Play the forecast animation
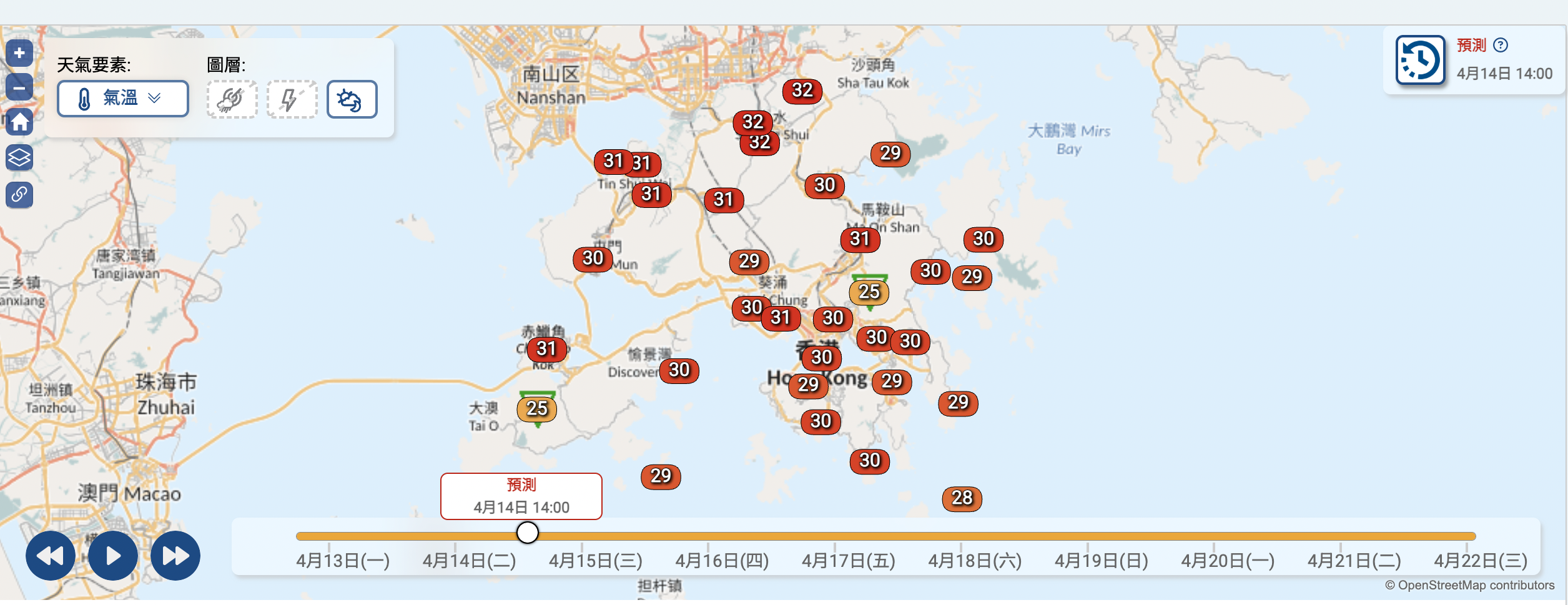 (113, 555)
